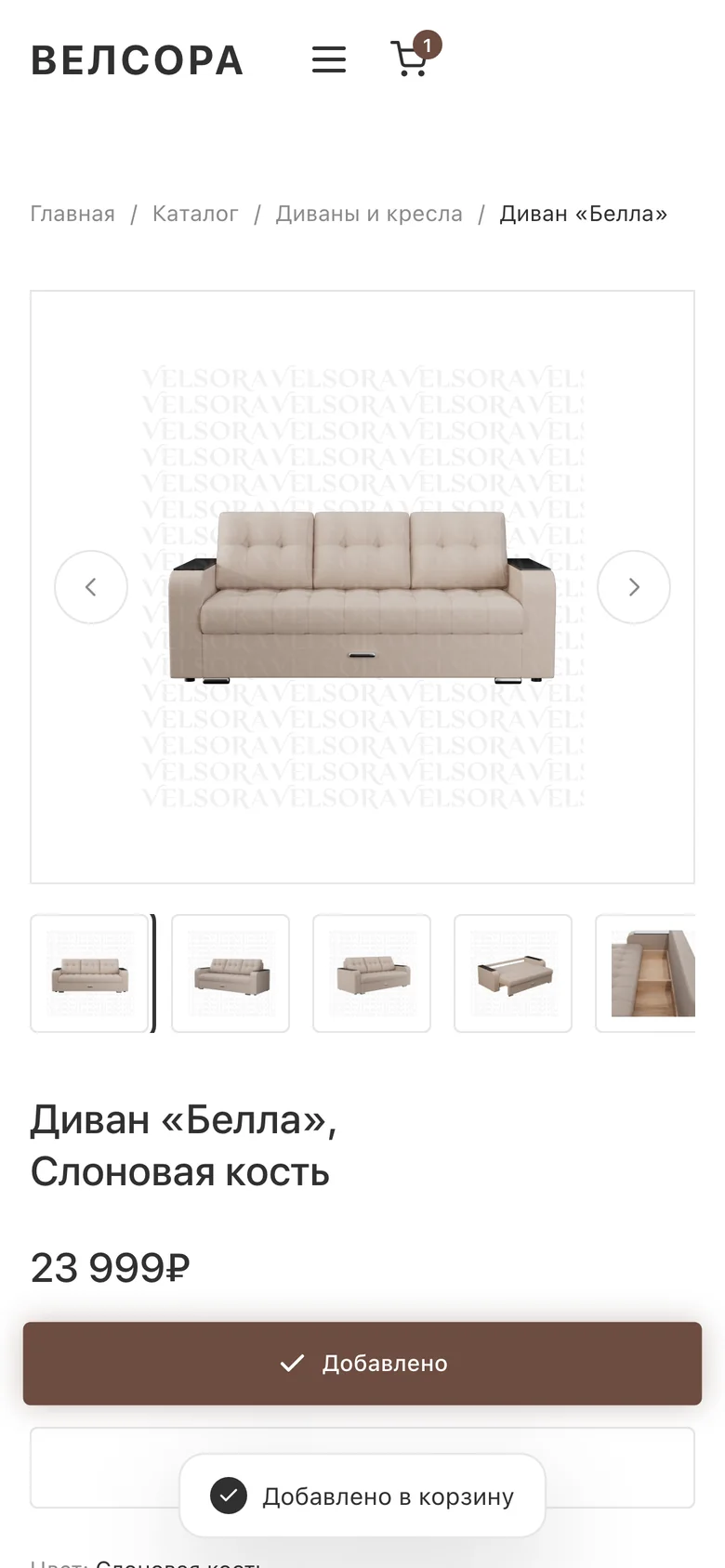Viewport: 725px width, 1568px height.
Task: Go to the ВЕЛСОРА home page via logo
Action: click(138, 60)
